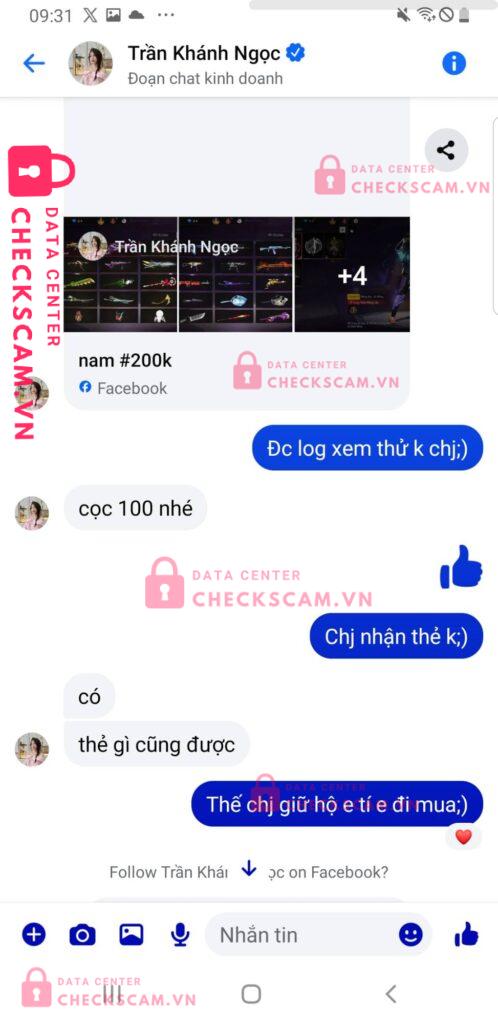
Task: Tap the system home button
Action: point(251,994)
